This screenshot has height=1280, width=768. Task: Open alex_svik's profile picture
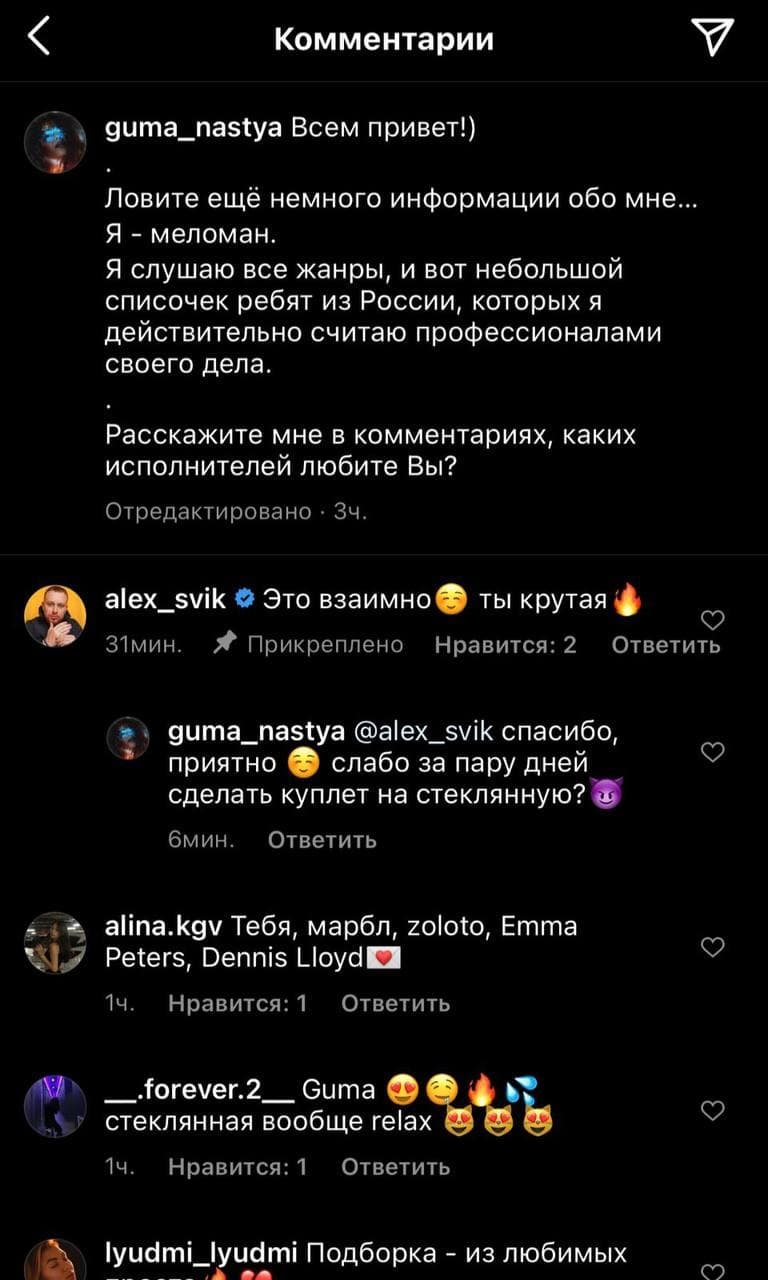[54, 616]
